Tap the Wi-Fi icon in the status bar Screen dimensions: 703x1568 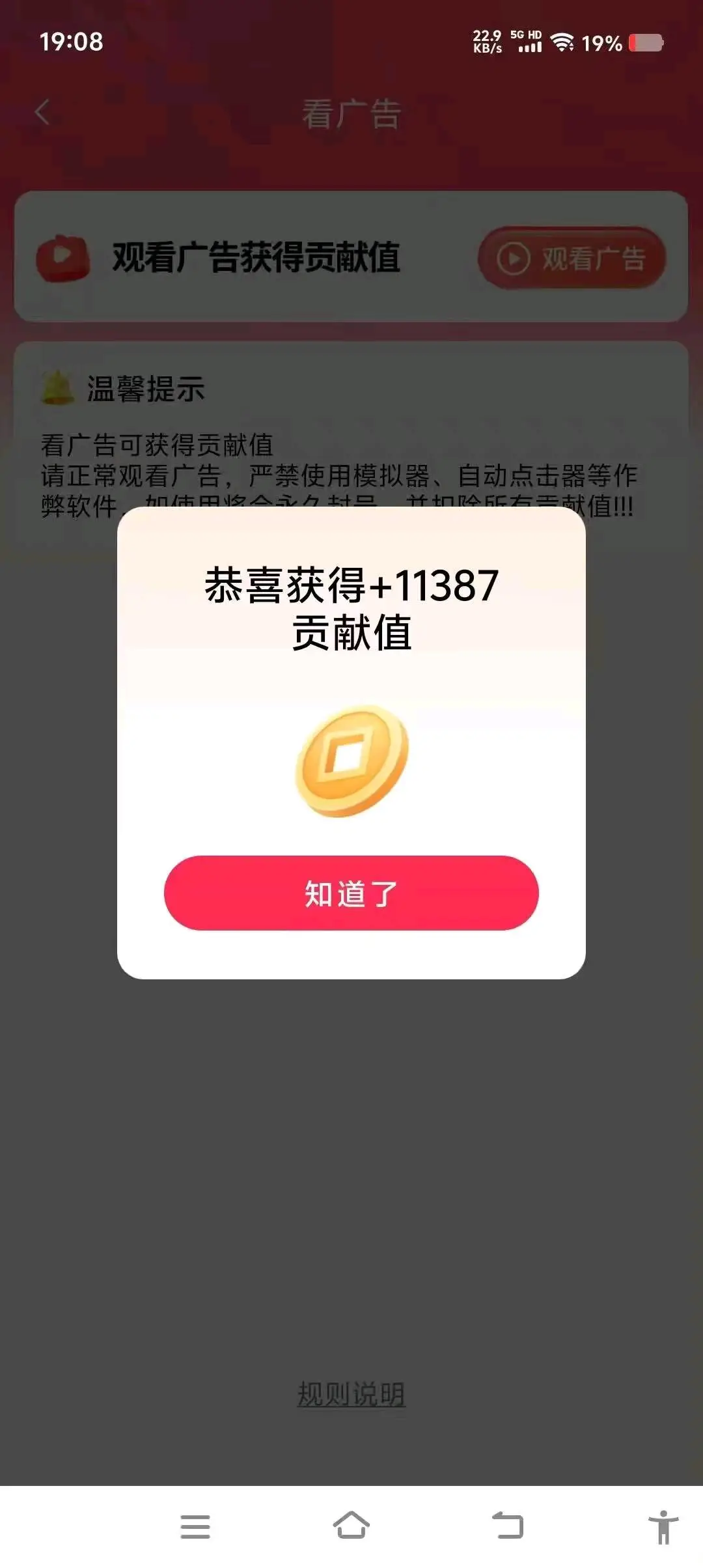pyautogui.click(x=561, y=41)
